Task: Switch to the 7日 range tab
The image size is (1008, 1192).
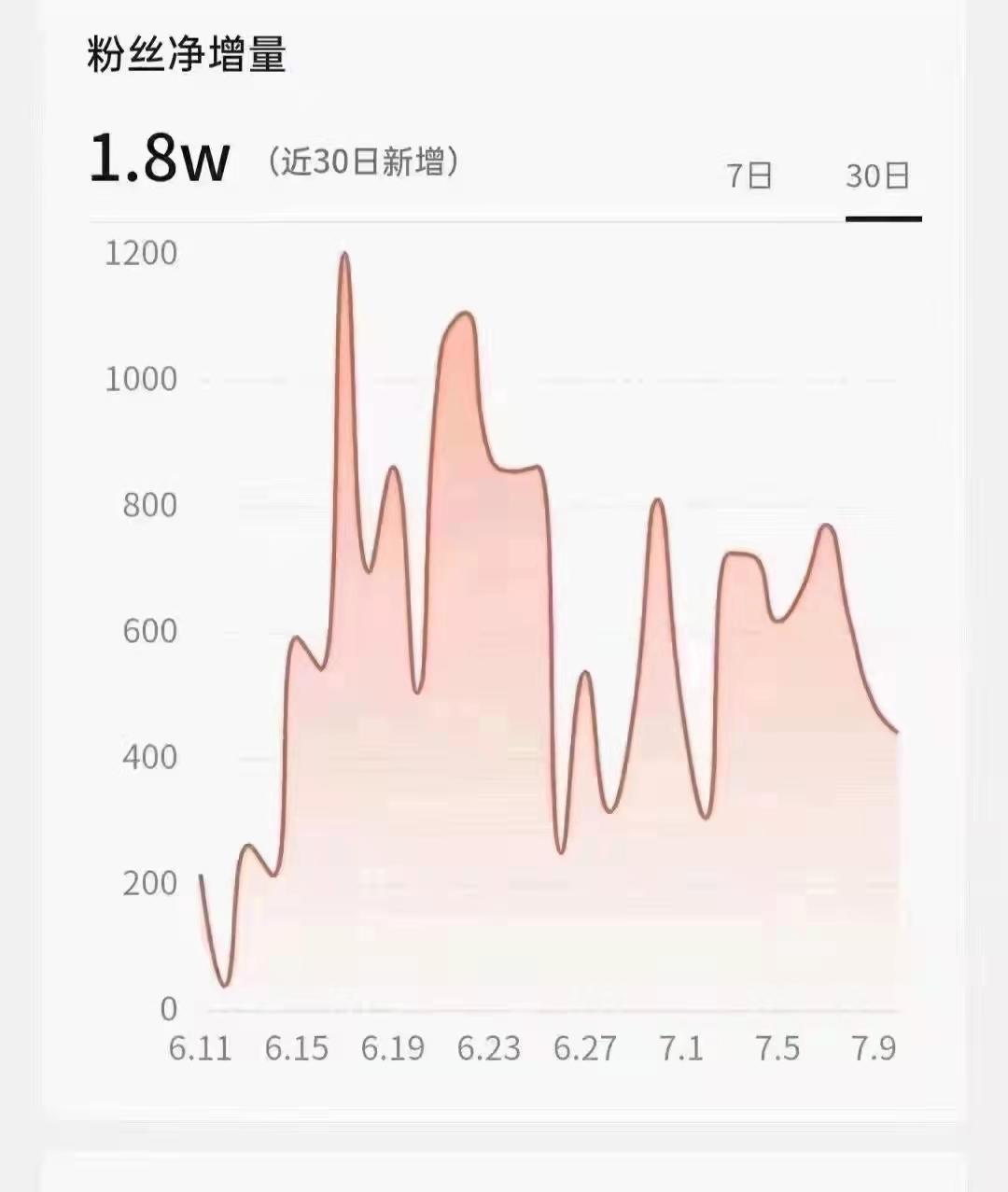Action: (749, 175)
